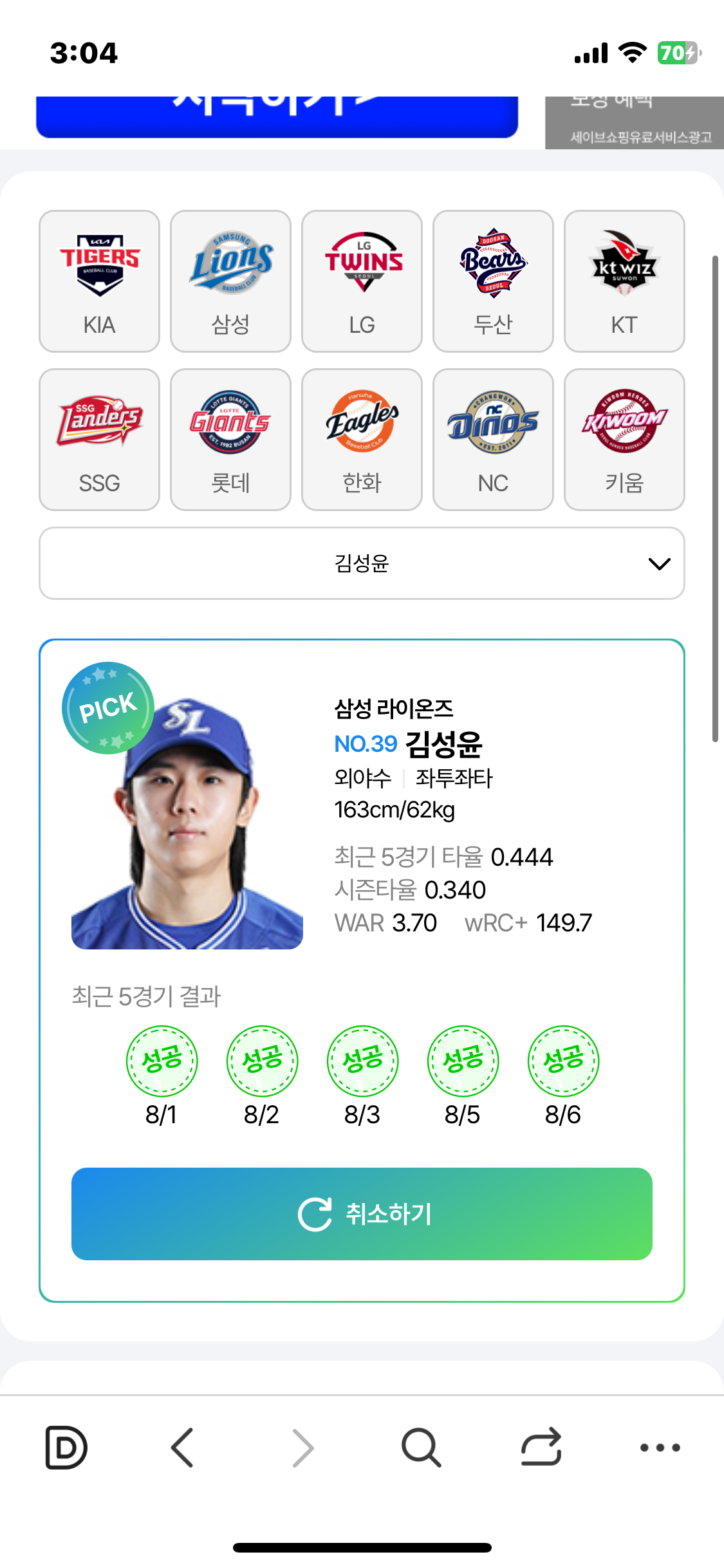This screenshot has height=1568, width=724.
Task: Tap the blue banner button at top
Action: (277, 117)
